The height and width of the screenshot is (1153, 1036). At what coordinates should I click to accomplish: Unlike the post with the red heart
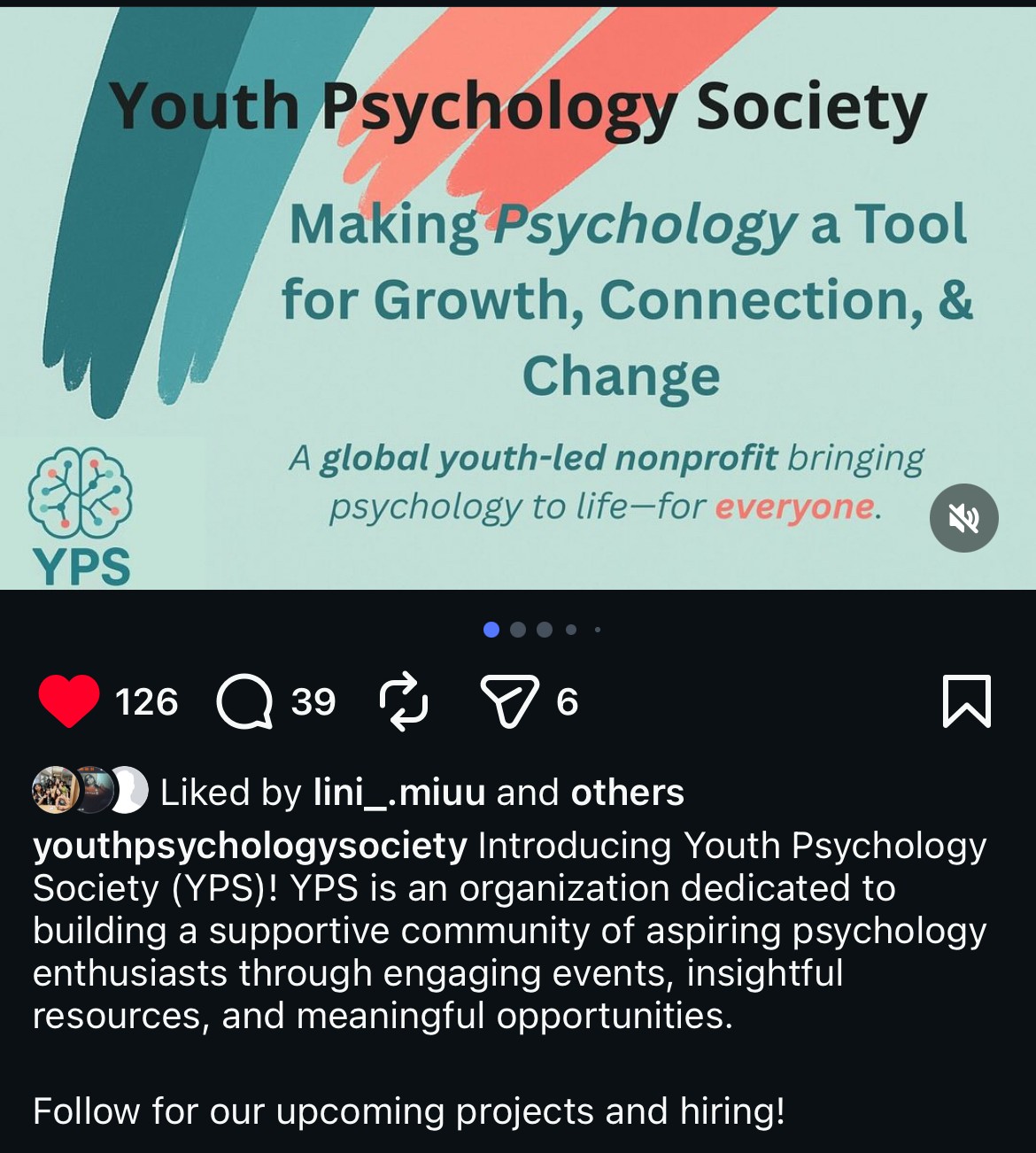tap(69, 700)
